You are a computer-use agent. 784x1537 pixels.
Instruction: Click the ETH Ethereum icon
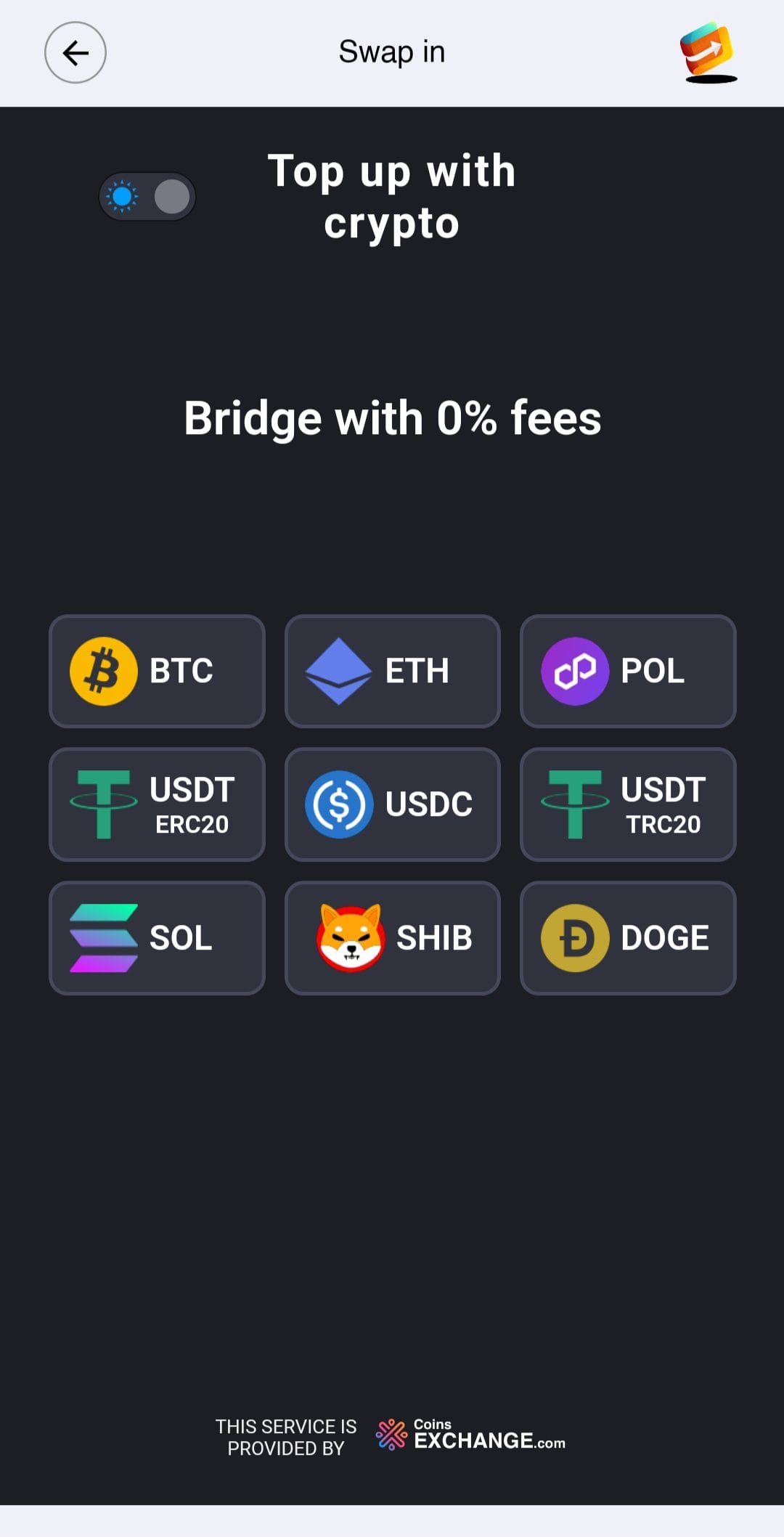point(339,670)
